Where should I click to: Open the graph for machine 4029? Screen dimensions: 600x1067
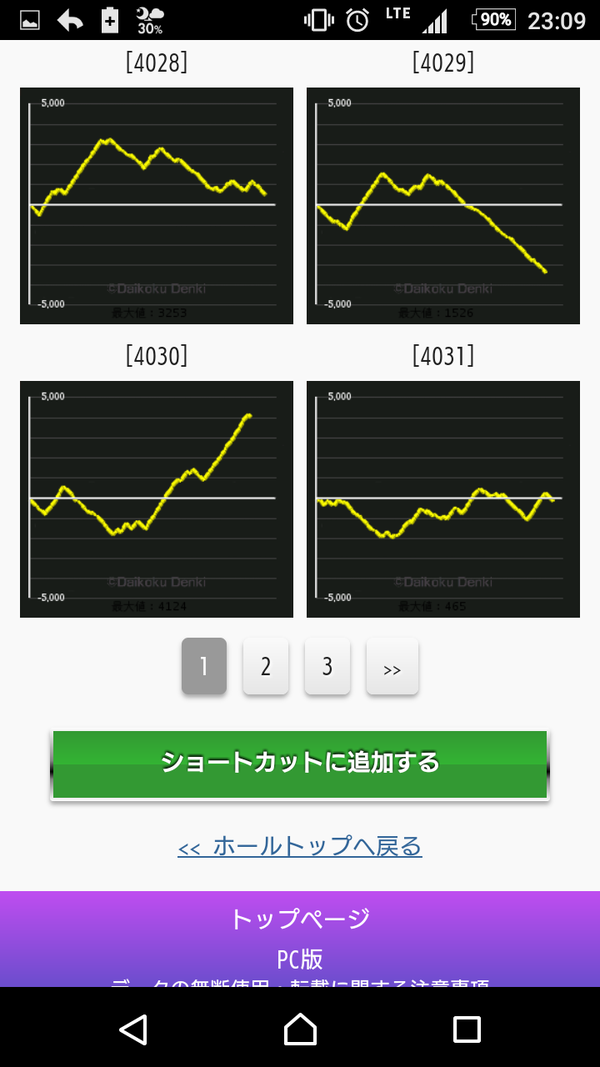tap(443, 206)
